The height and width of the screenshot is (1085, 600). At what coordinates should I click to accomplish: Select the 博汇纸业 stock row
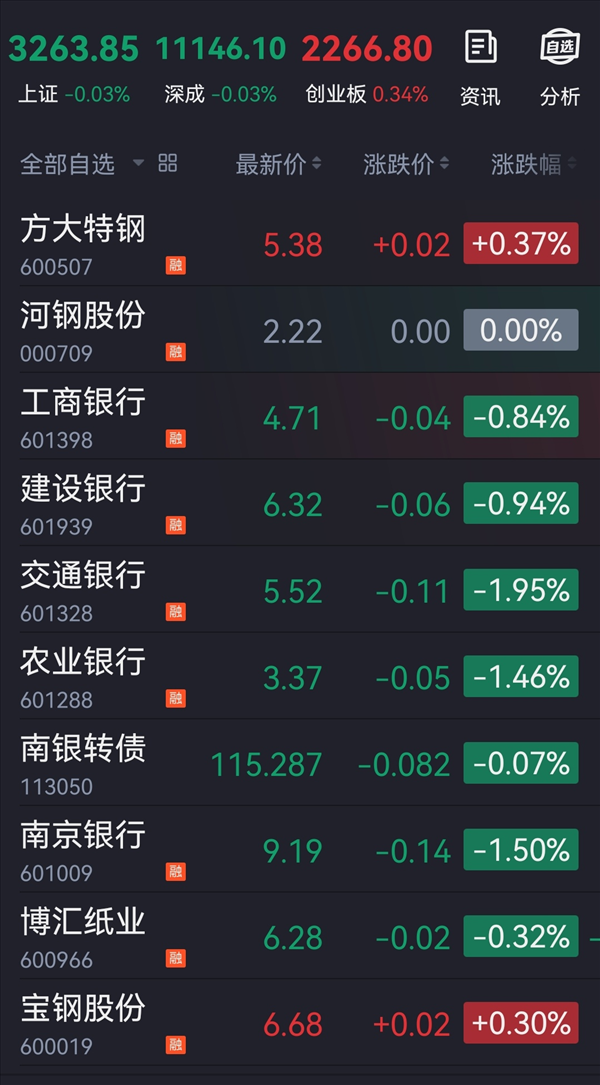coord(300,936)
